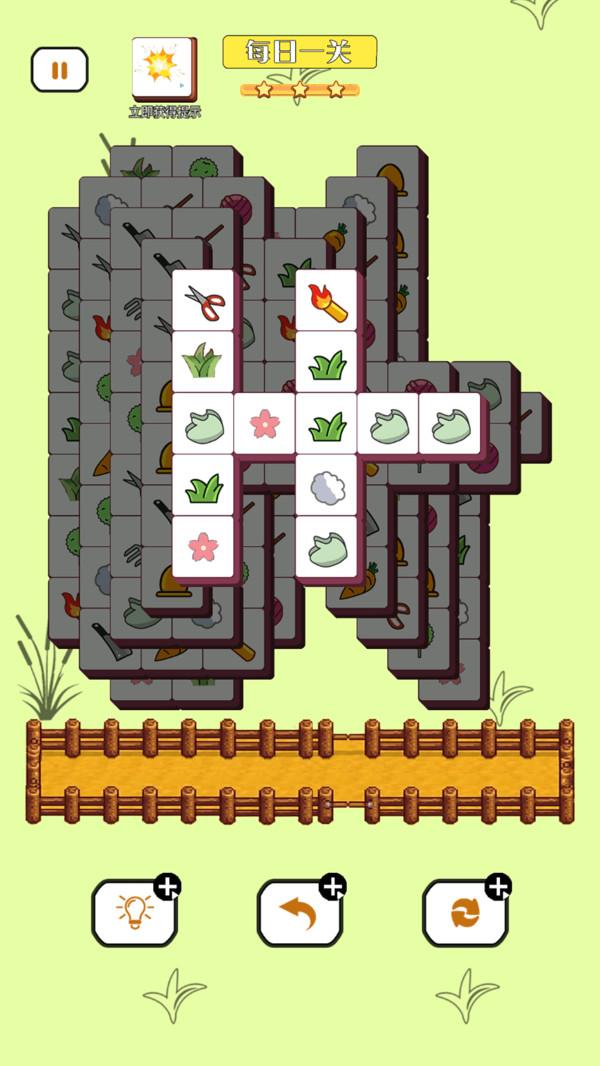The width and height of the screenshot is (600, 1066).
Task: Select the gray cloud tile
Action: point(327,486)
